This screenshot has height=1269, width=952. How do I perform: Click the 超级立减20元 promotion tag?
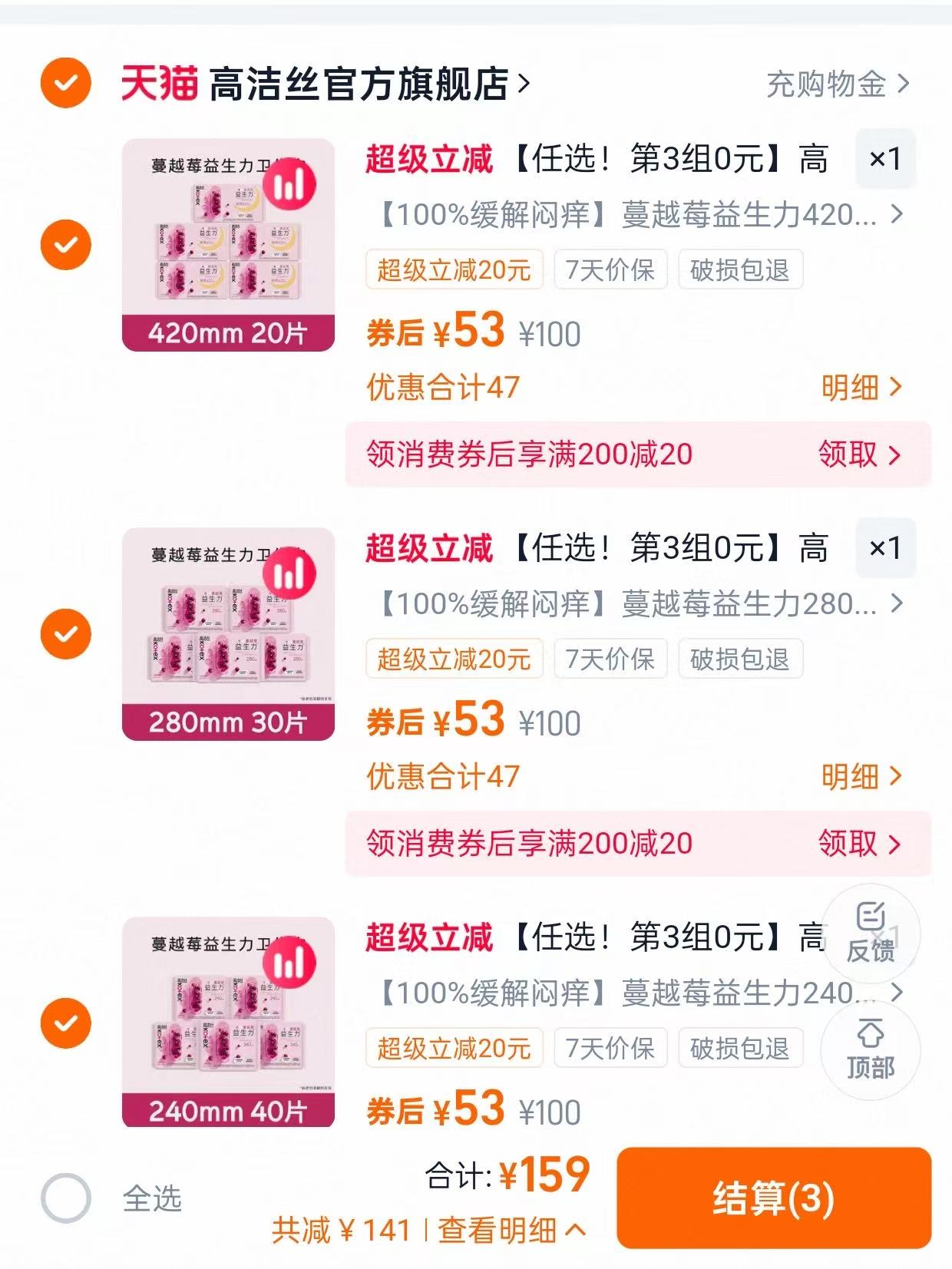453,270
